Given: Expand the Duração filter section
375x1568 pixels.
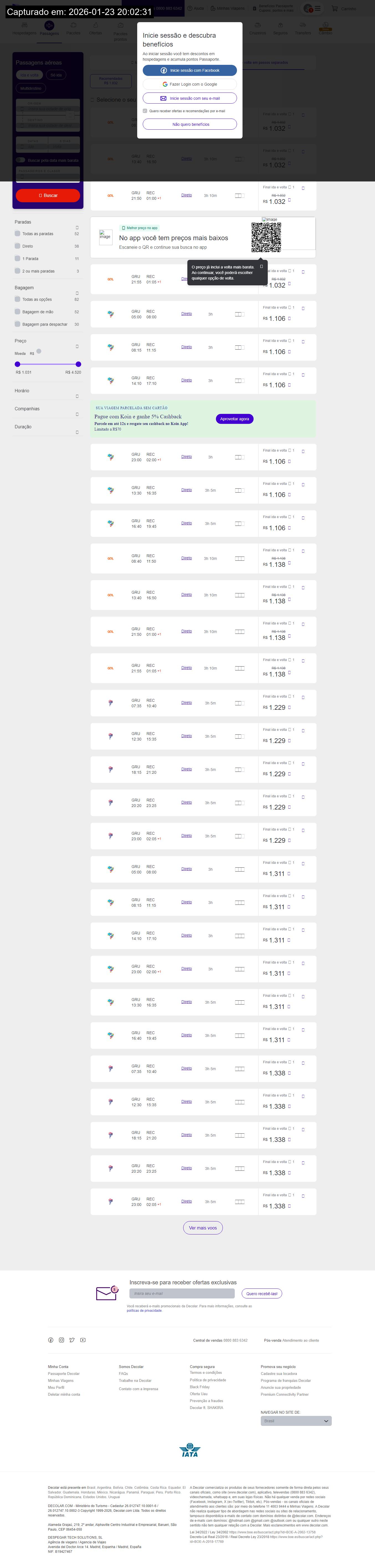Looking at the screenshot, I should click(77, 432).
